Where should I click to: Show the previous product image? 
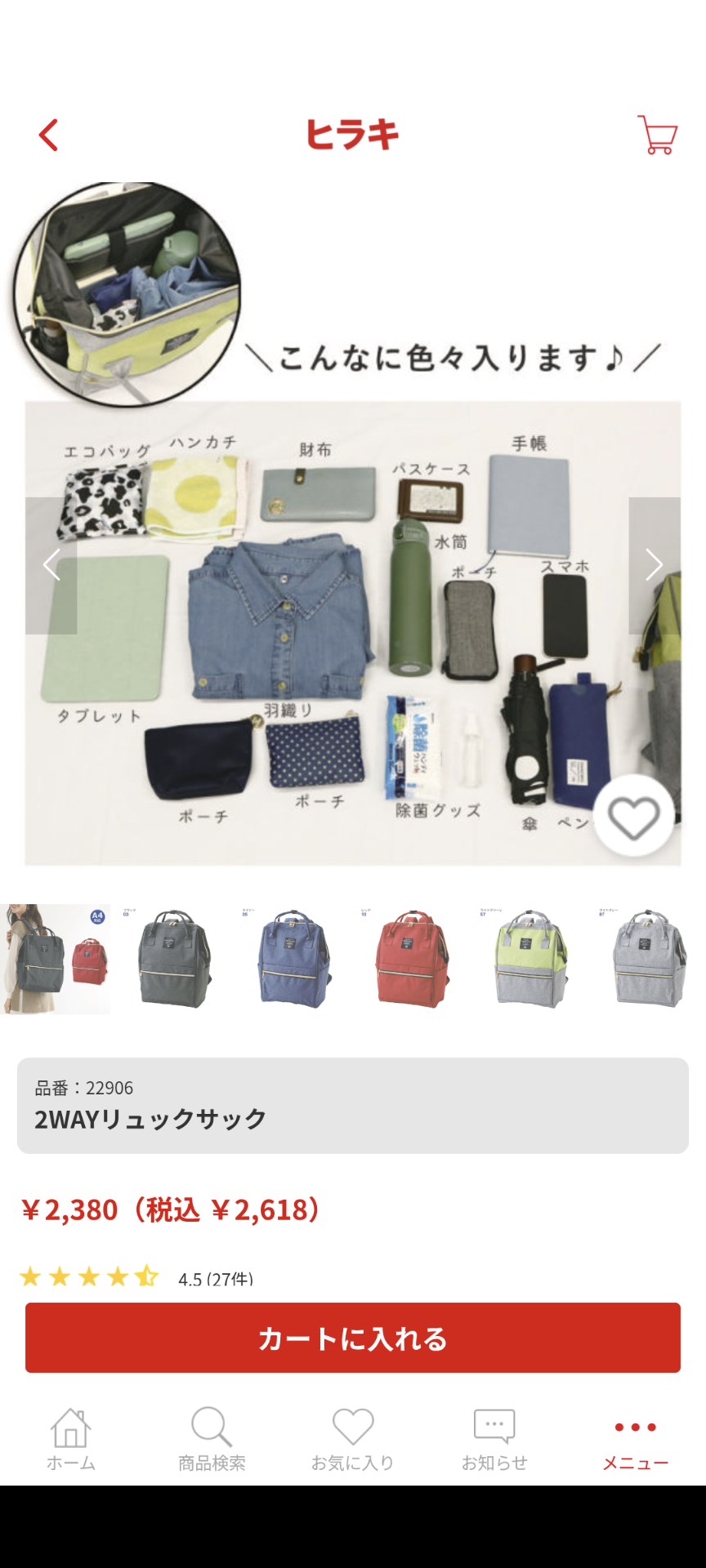[x=51, y=565]
